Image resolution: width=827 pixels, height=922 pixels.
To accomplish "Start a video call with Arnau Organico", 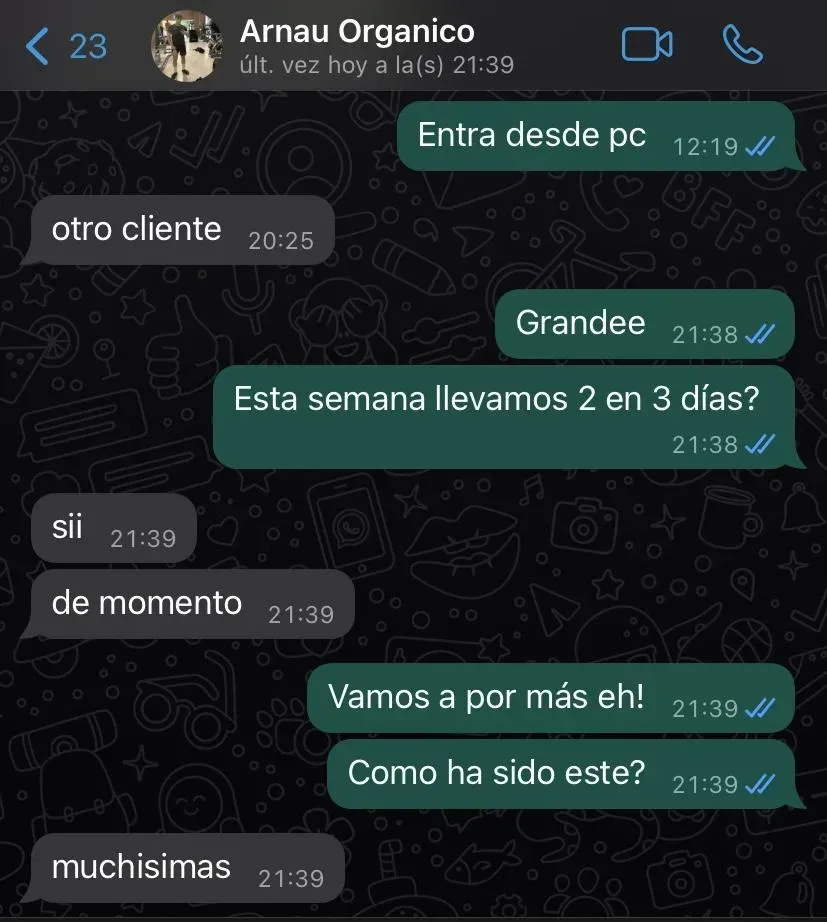I will pos(647,45).
